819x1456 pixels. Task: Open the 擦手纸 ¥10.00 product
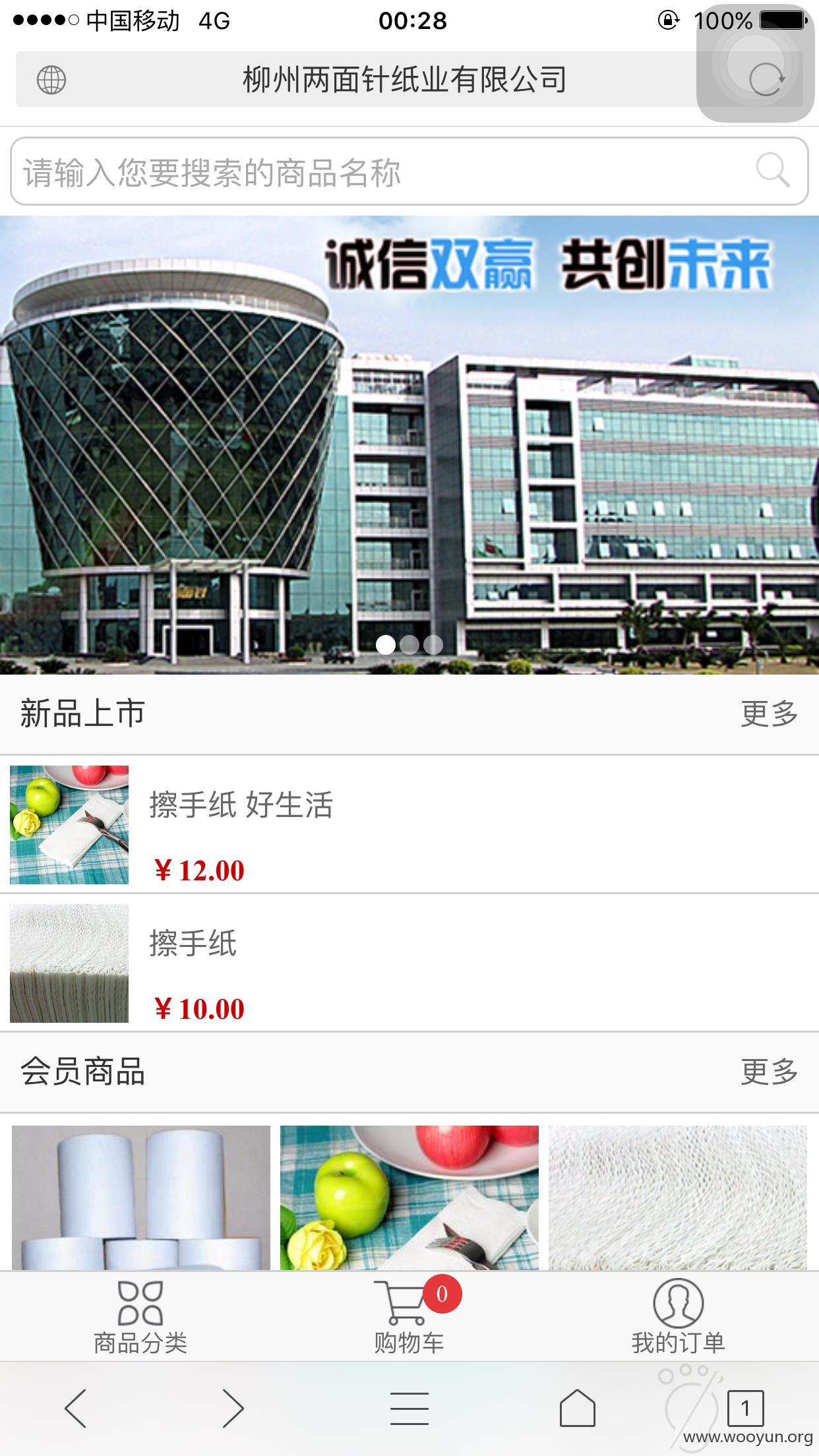click(409, 963)
